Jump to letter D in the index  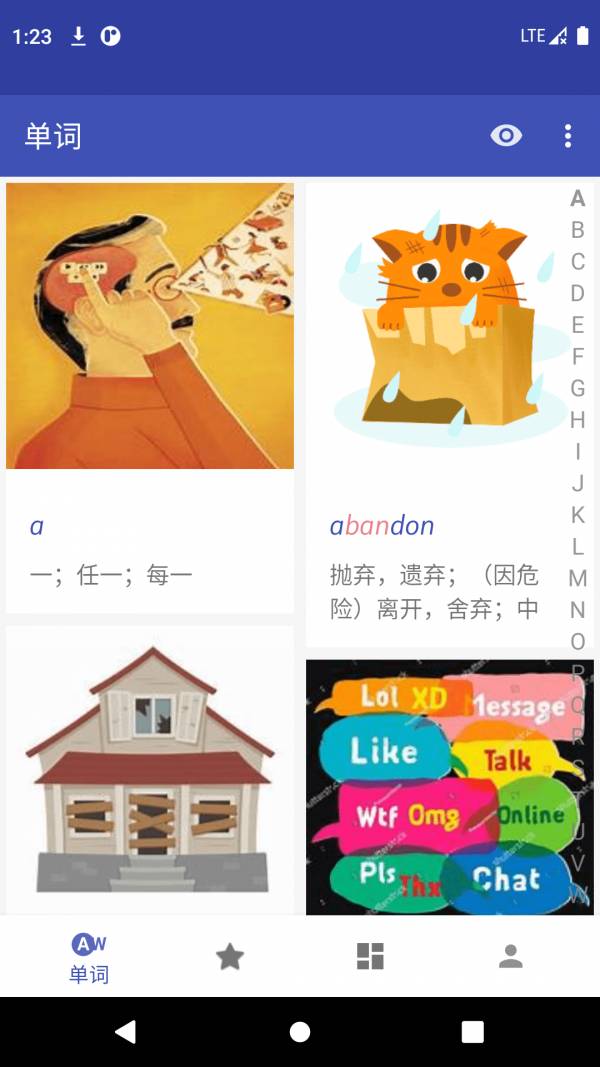577,293
